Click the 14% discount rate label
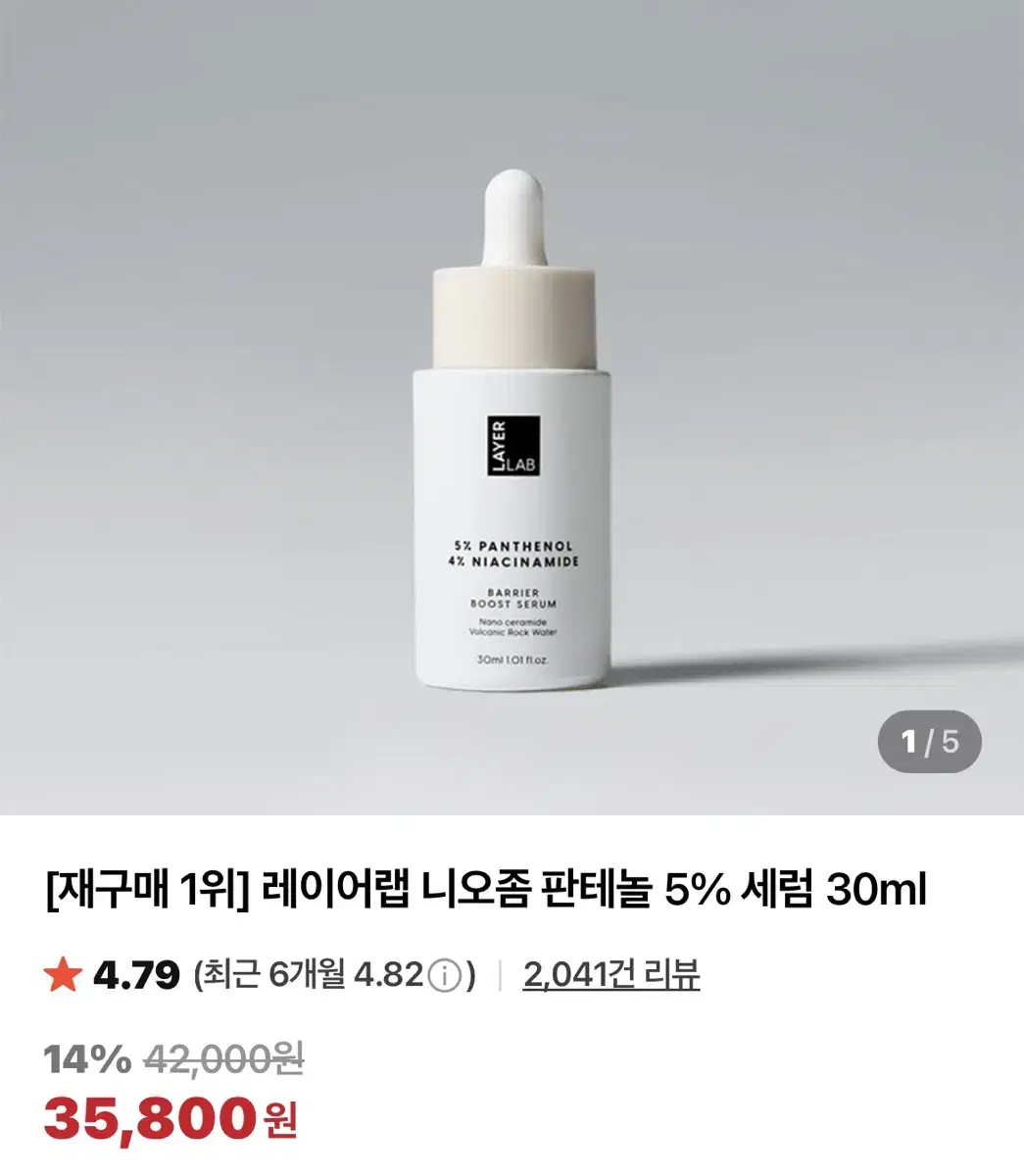This screenshot has height=1176, width=1024. pyautogui.click(x=83, y=1058)
